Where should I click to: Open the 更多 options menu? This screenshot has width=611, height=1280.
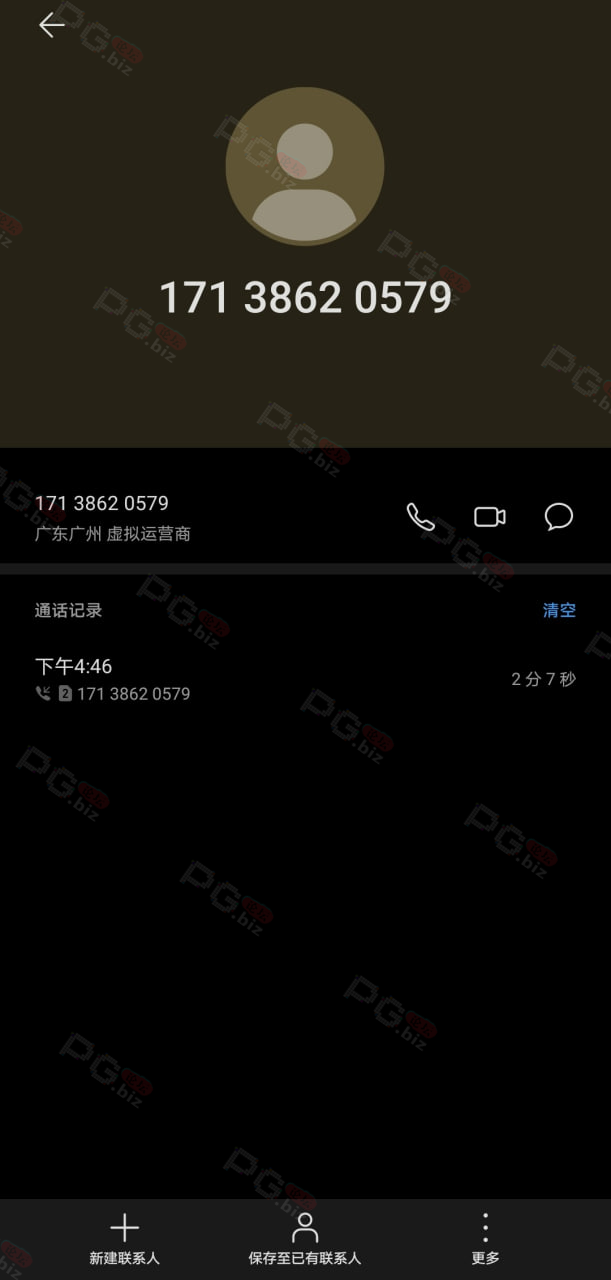click(x=485, y=1240)
